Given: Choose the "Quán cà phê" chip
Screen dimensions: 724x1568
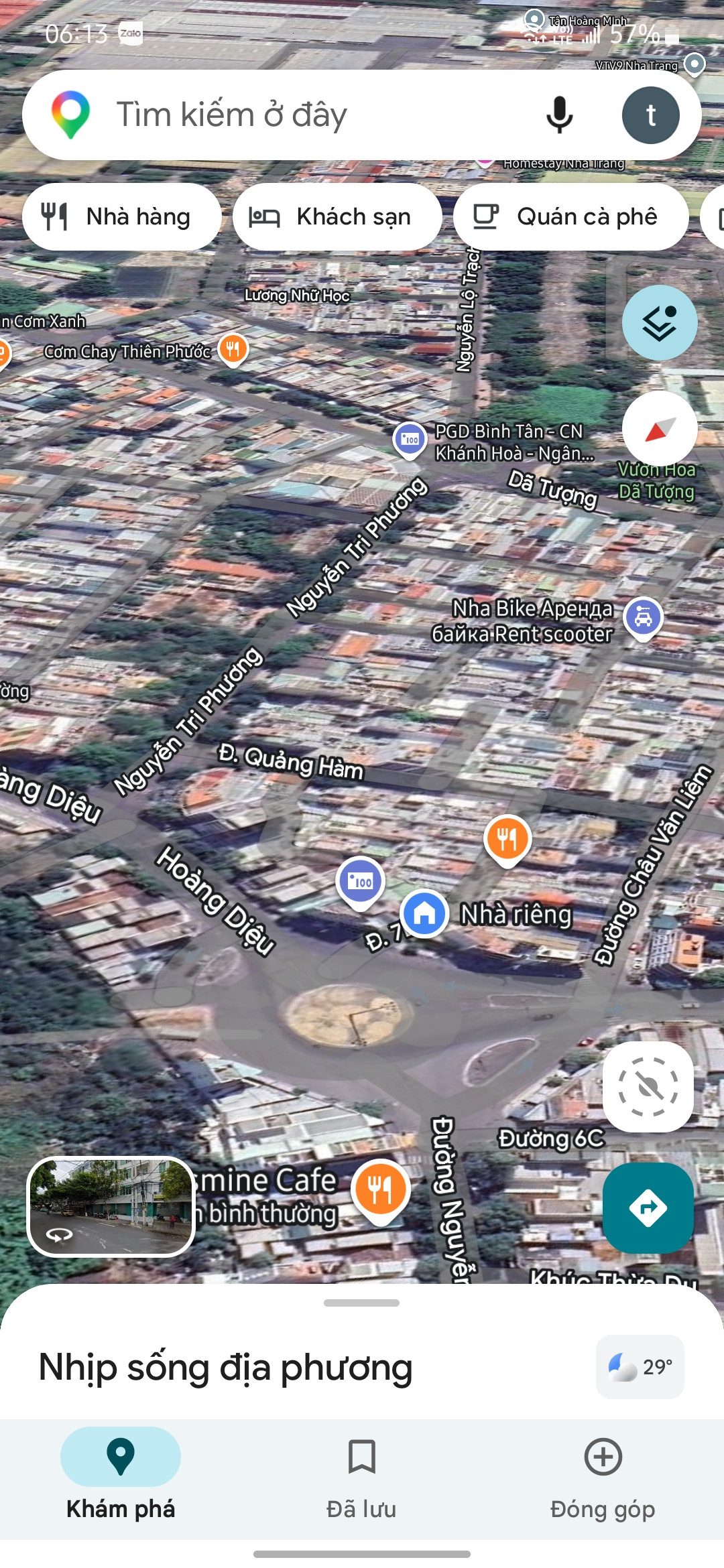Looking at the screenshot, I should (x=570, y=217).
